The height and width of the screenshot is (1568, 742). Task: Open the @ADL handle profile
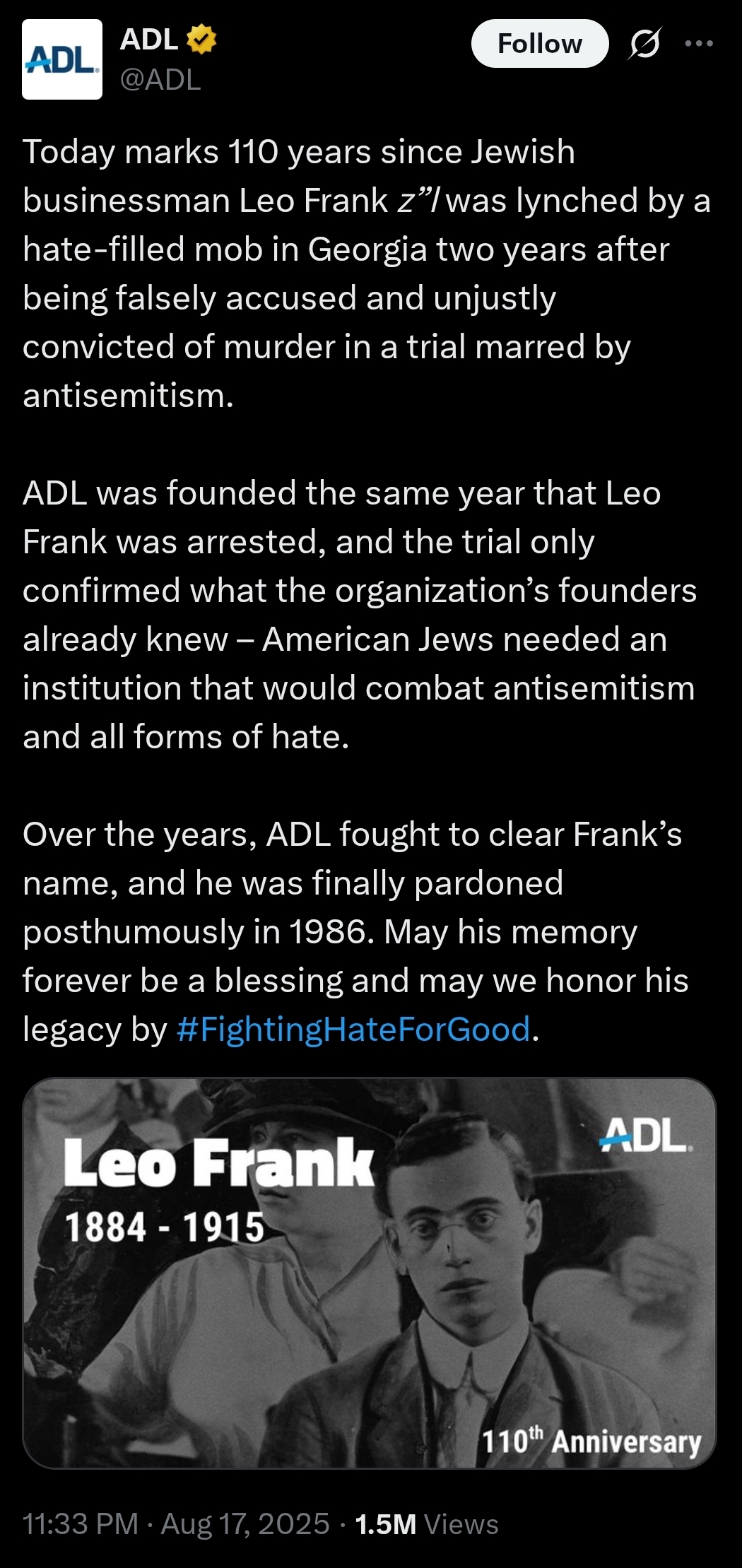coord(160,80)
